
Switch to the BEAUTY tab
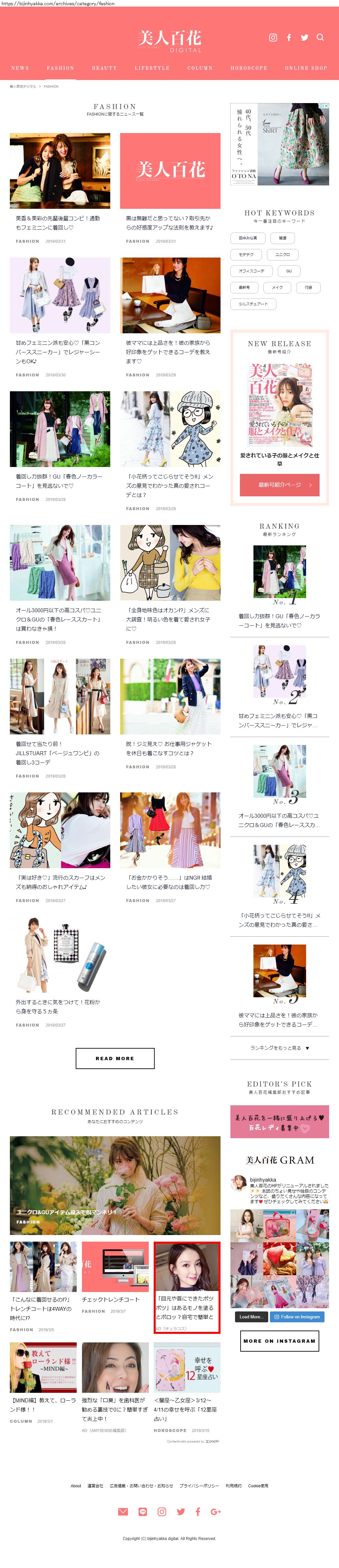click(104, 68)
